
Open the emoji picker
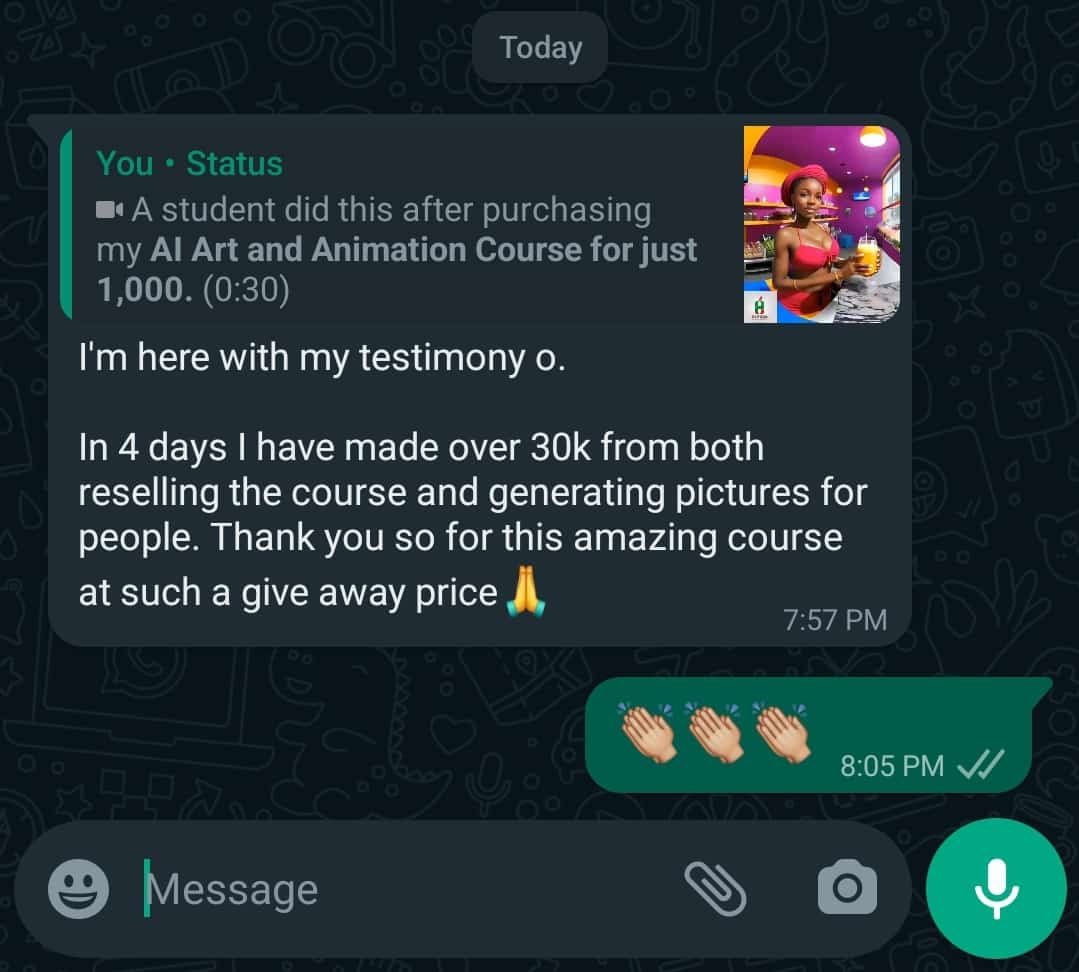(78, 889)
